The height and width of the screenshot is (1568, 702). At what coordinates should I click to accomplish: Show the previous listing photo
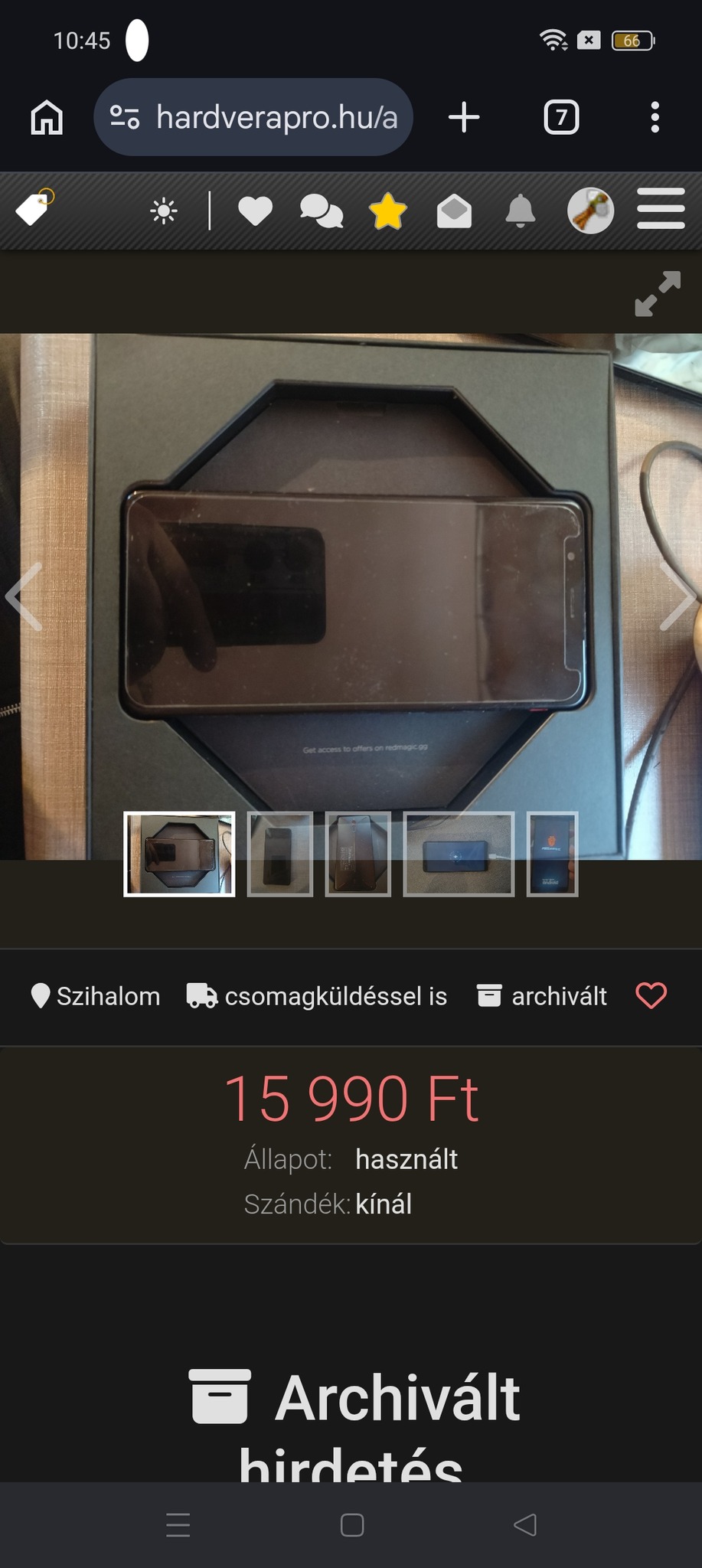tap(24, 597)
